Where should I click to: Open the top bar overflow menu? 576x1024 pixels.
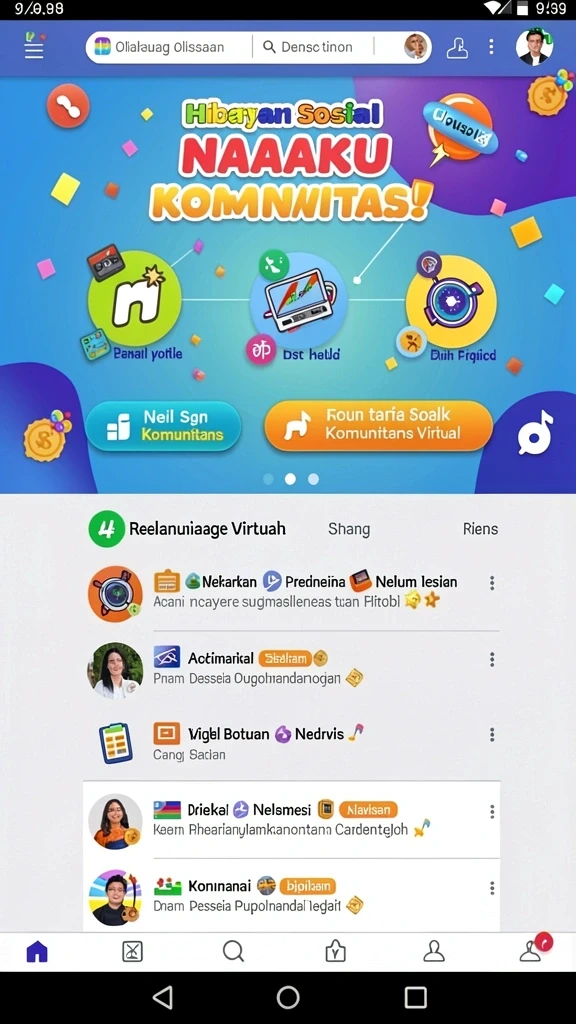[491, 47]
